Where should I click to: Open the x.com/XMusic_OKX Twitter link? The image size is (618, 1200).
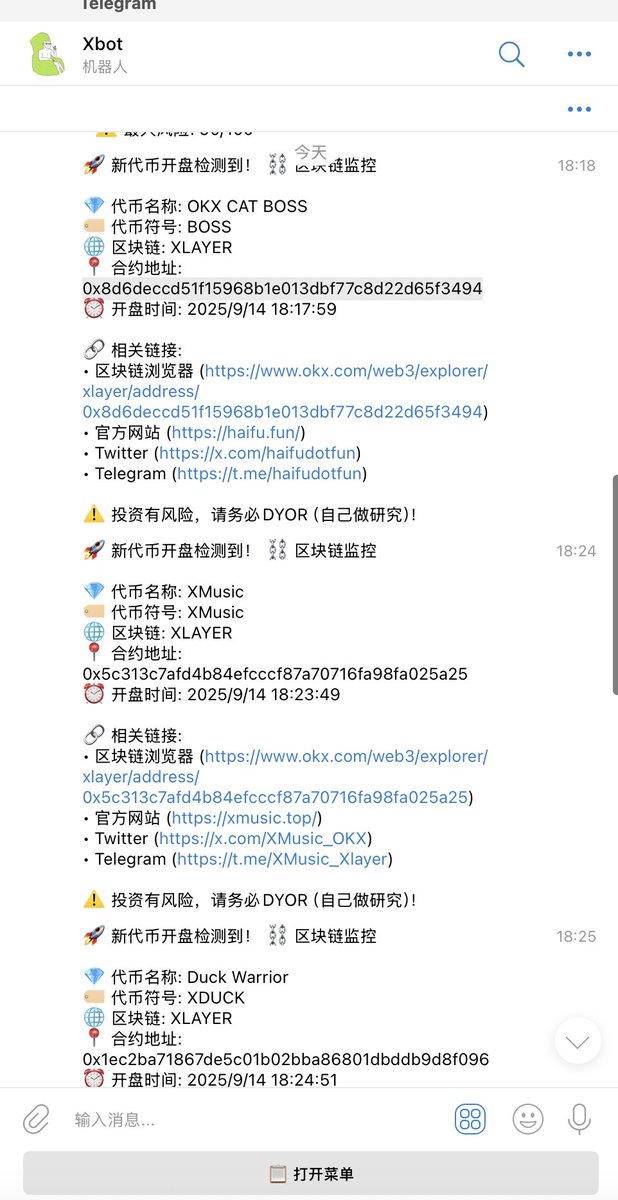pos(264,838)
